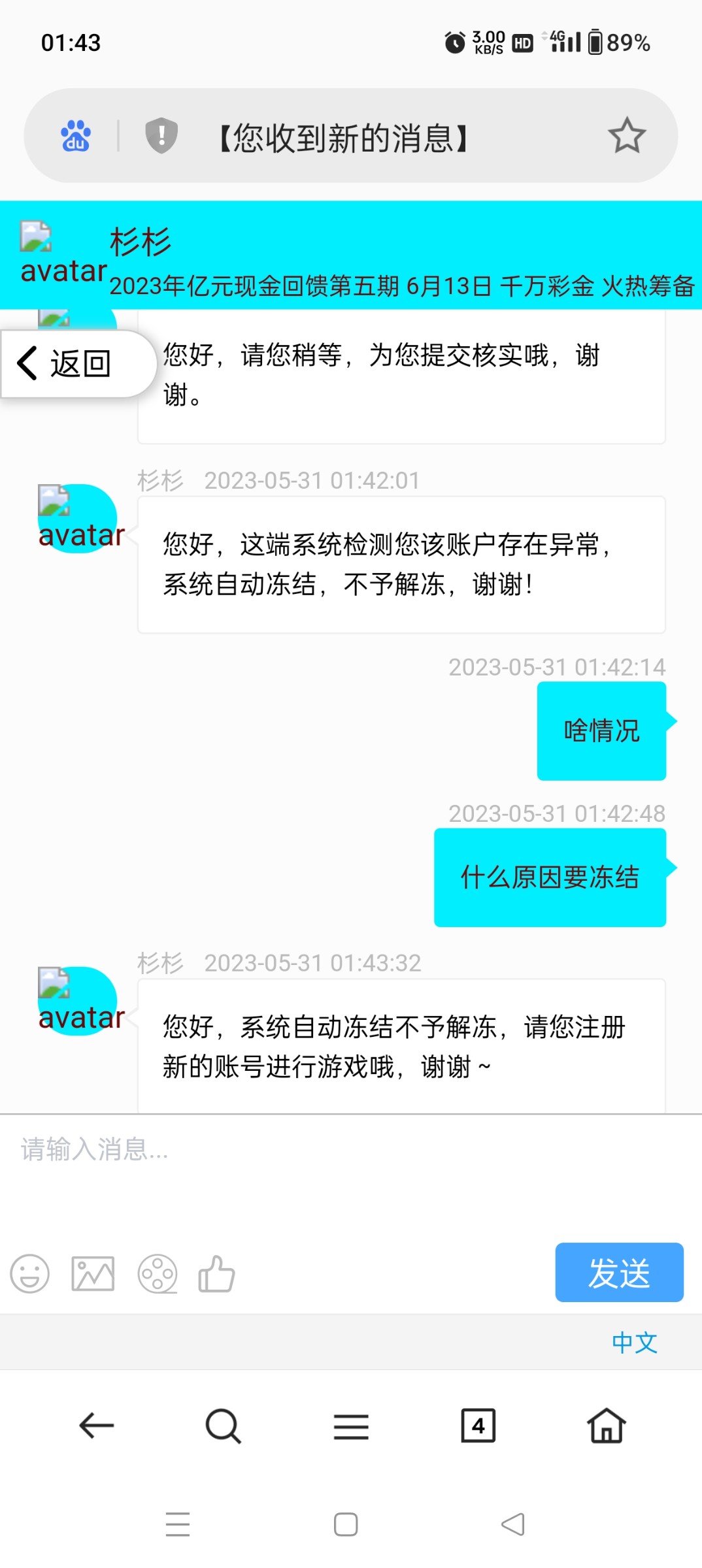Tap the system home button
This screenshot has height=1568, width=702.
(x=345, y=1524)
